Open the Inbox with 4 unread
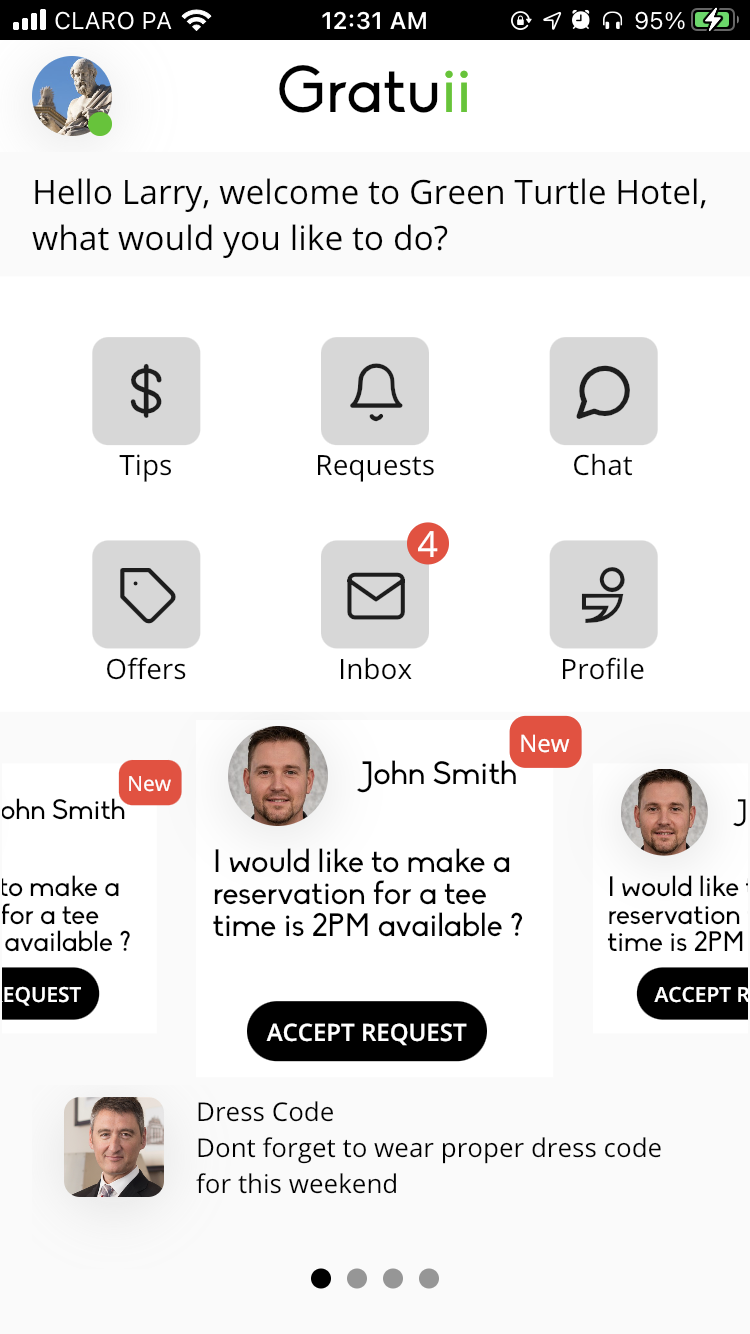 [x=375, y=595]
